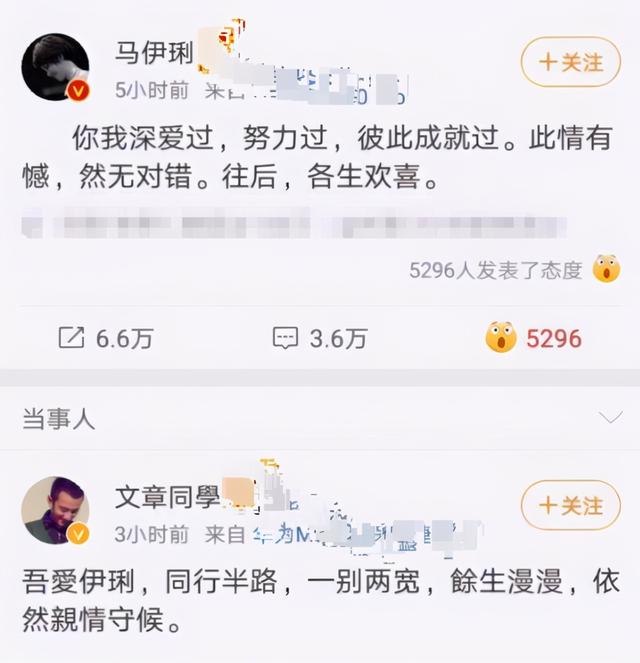Repost 马伊琍's post showing 6.6万
Screen dimensions: 640x663
click(105, 338)
